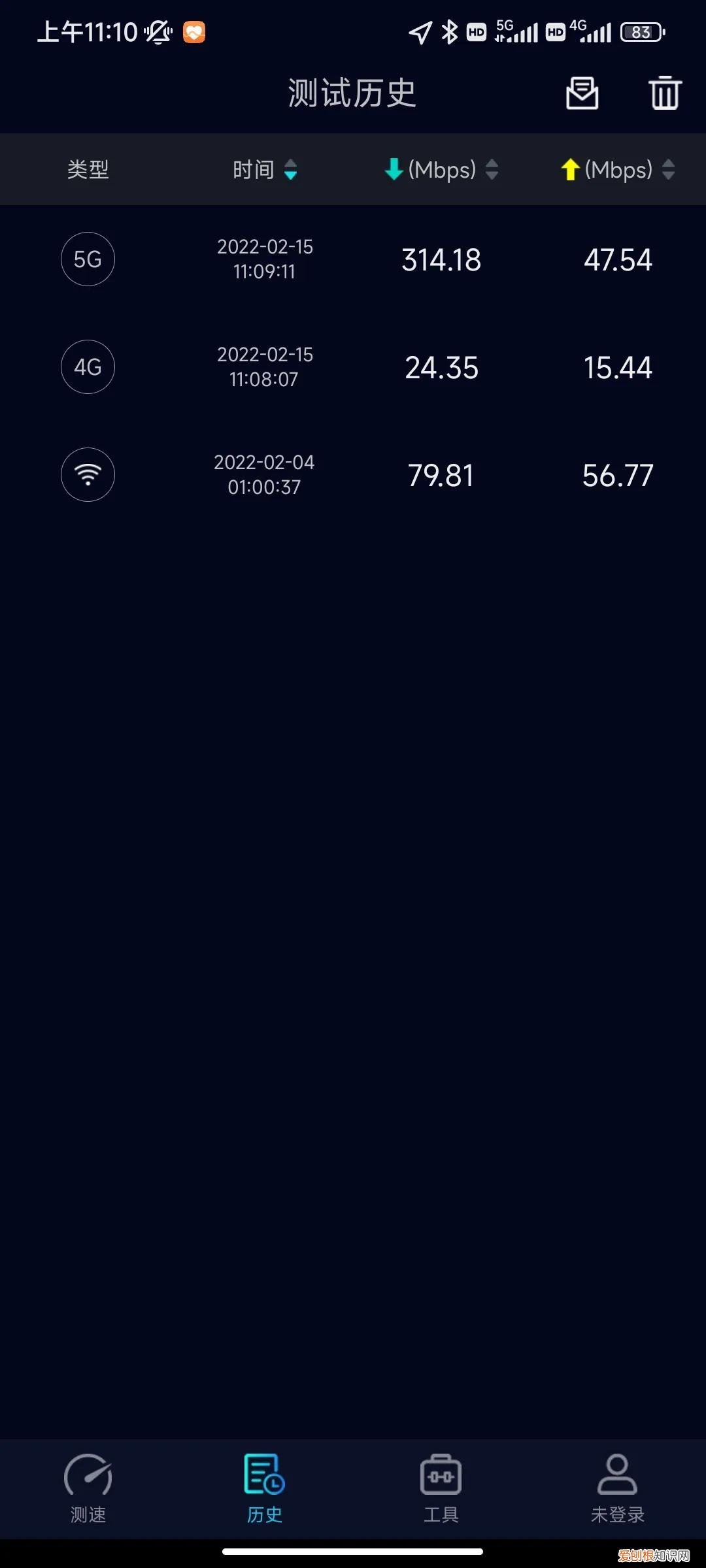Select the 4G test record type icon
The width and height of the screenshot is (706, 1568).
(88, 367)
